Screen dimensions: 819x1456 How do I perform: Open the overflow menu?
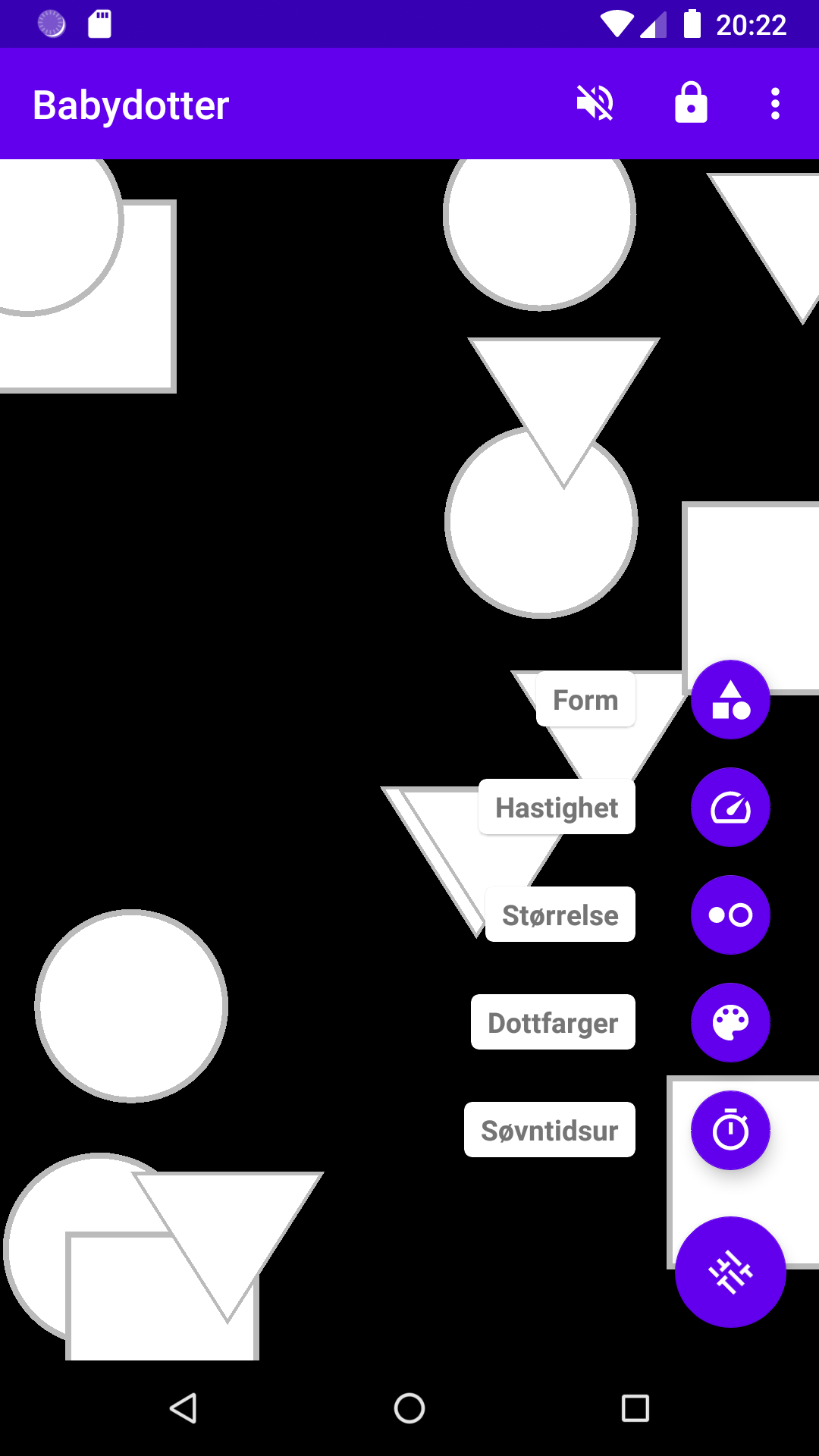775,103
